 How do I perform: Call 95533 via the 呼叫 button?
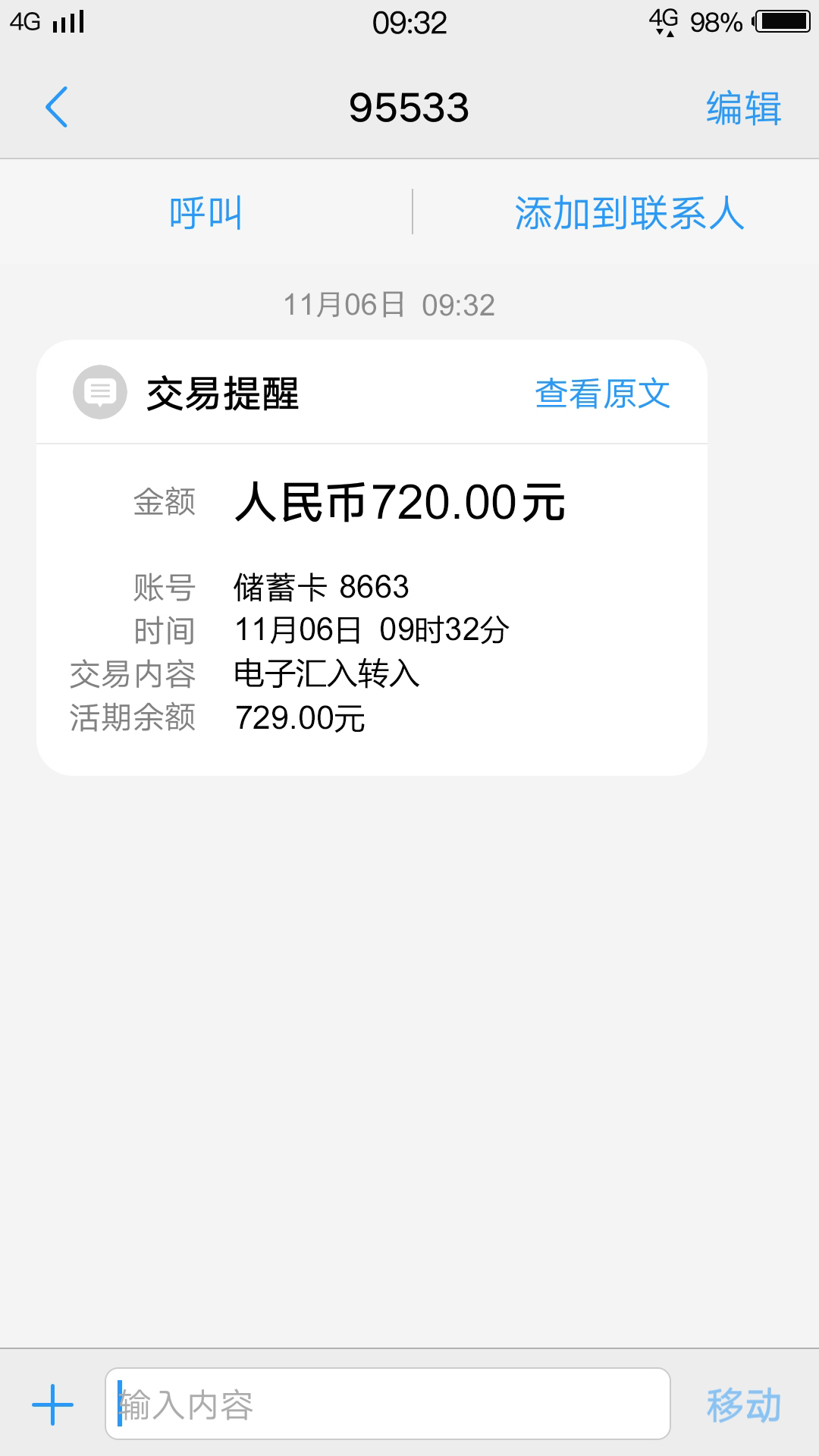(206, 212)
